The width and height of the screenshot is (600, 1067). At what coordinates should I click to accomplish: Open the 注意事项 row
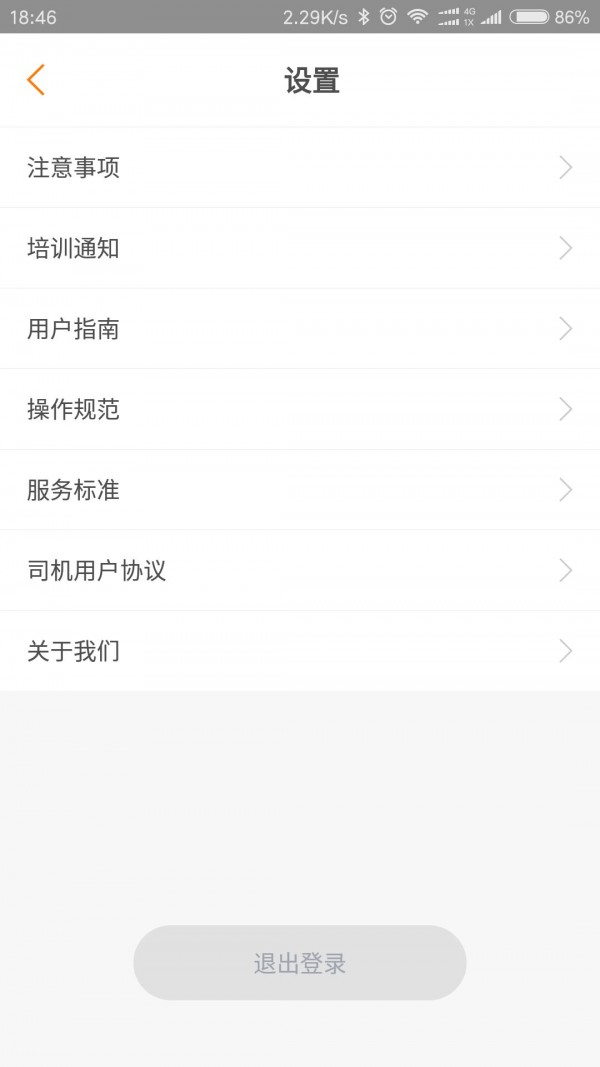click(x=300, y=168)
